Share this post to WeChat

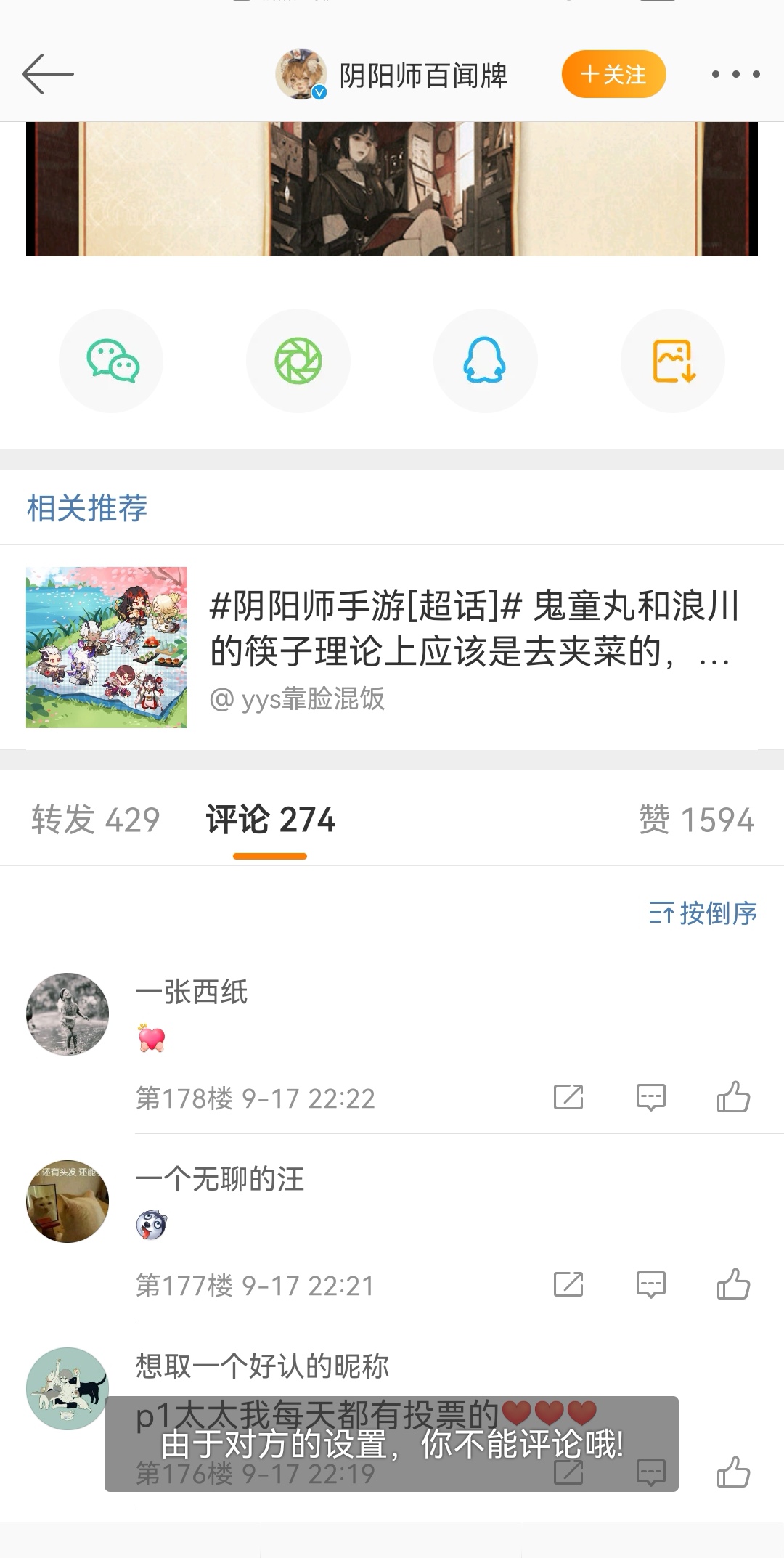(x=111, y=361)
